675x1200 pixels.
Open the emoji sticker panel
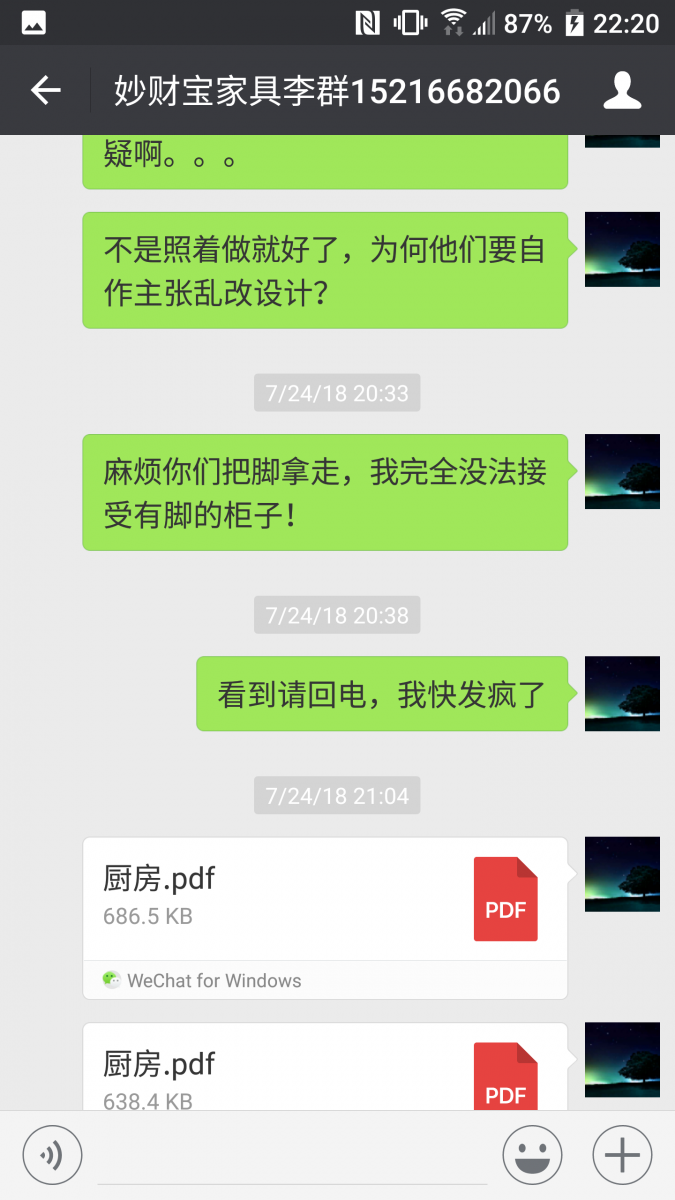pyautogui.click(x=532, y=1156)
